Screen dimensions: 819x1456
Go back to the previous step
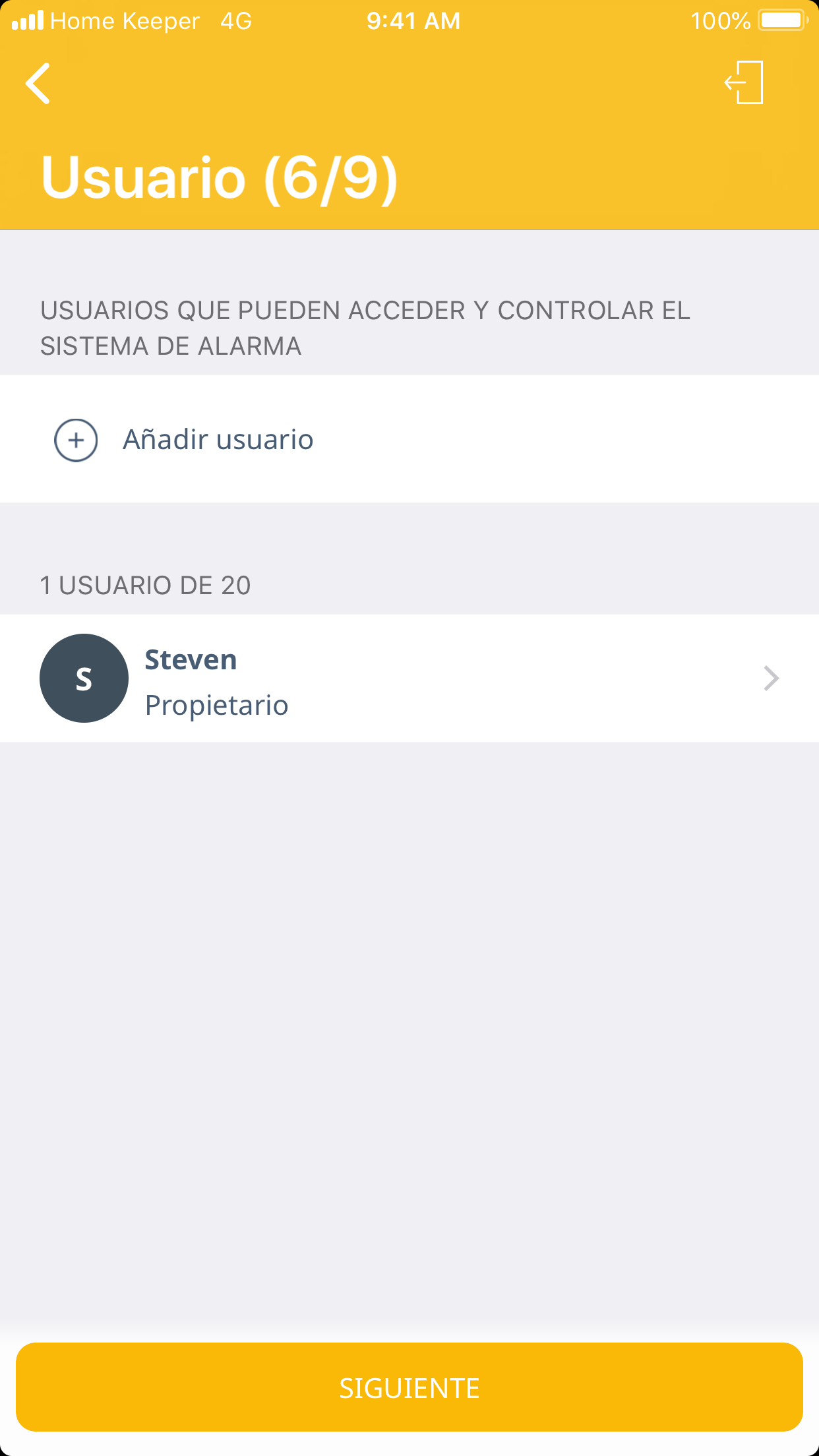(38, 84)
